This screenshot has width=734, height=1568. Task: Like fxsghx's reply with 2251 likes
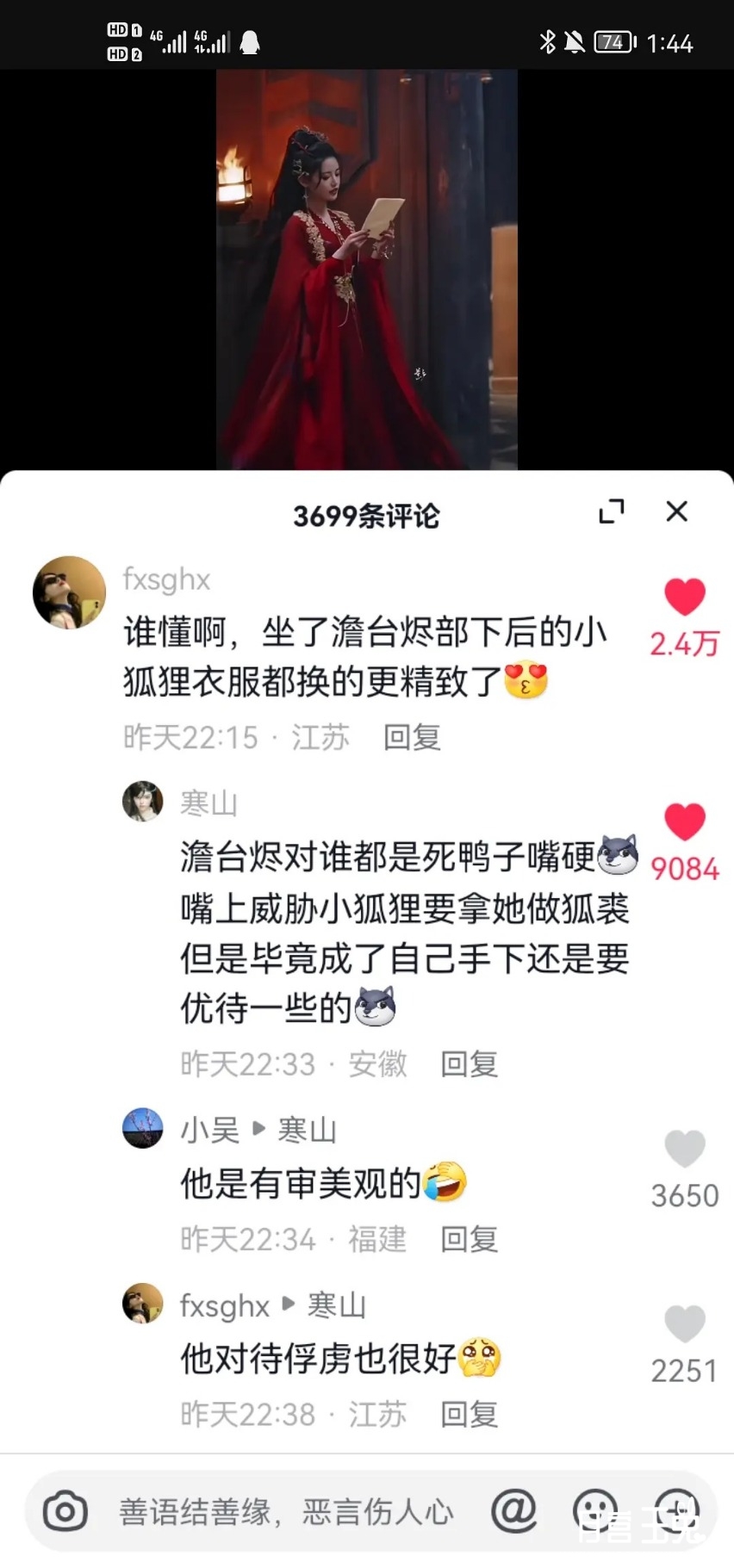(x=685, y=1323)
